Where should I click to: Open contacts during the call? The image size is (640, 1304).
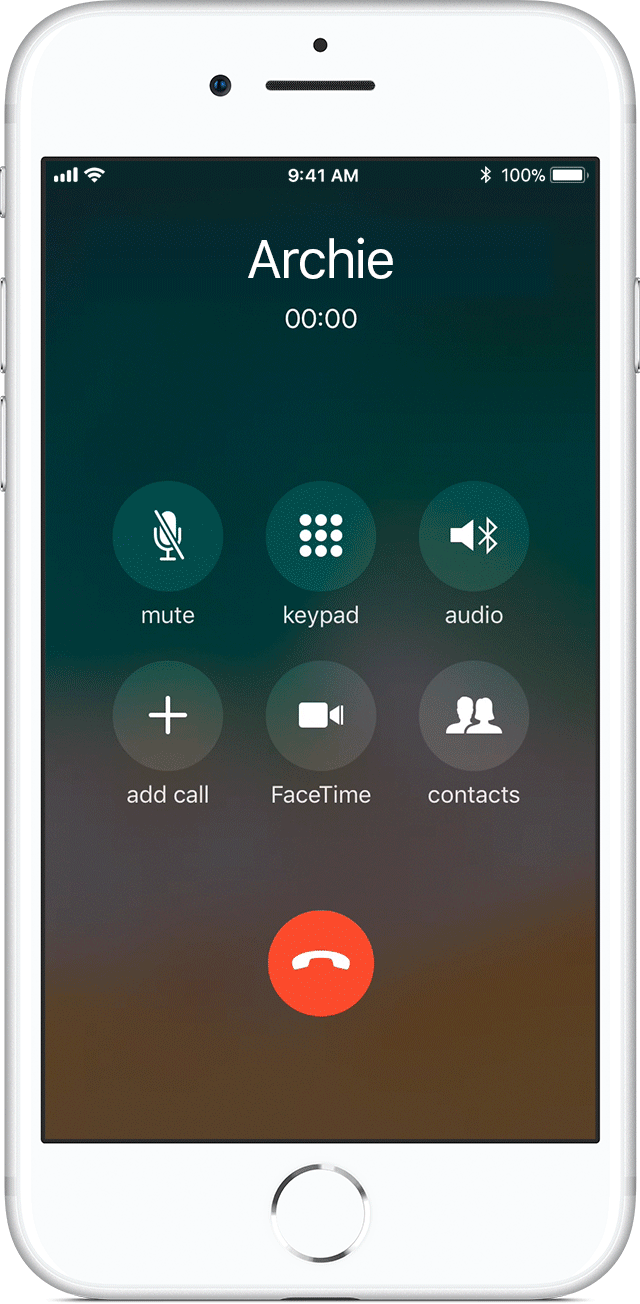click(x=474, y=716)
